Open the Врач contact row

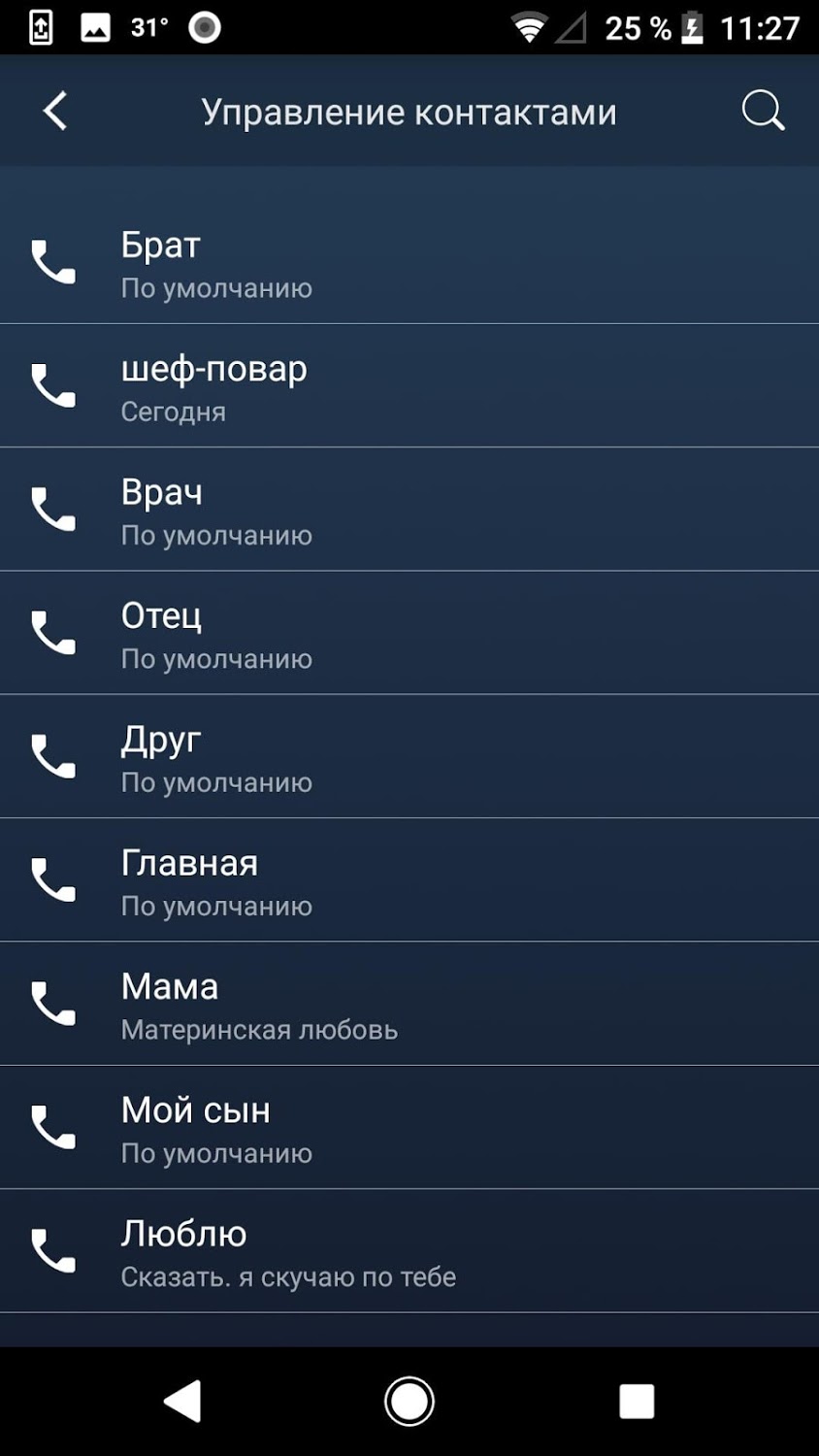(x=409, y=511)
